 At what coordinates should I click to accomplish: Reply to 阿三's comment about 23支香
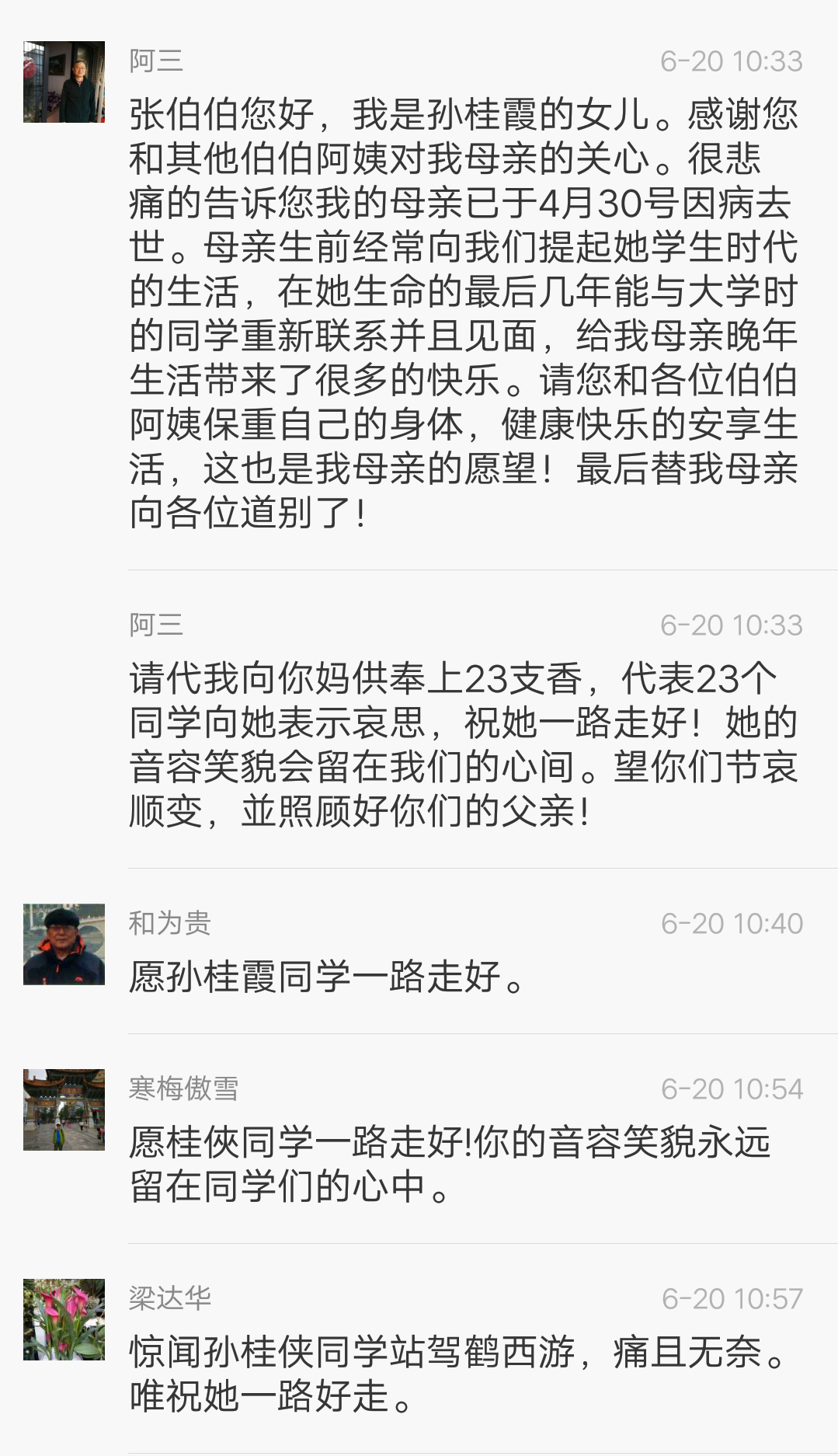click(x=463, y=744)
